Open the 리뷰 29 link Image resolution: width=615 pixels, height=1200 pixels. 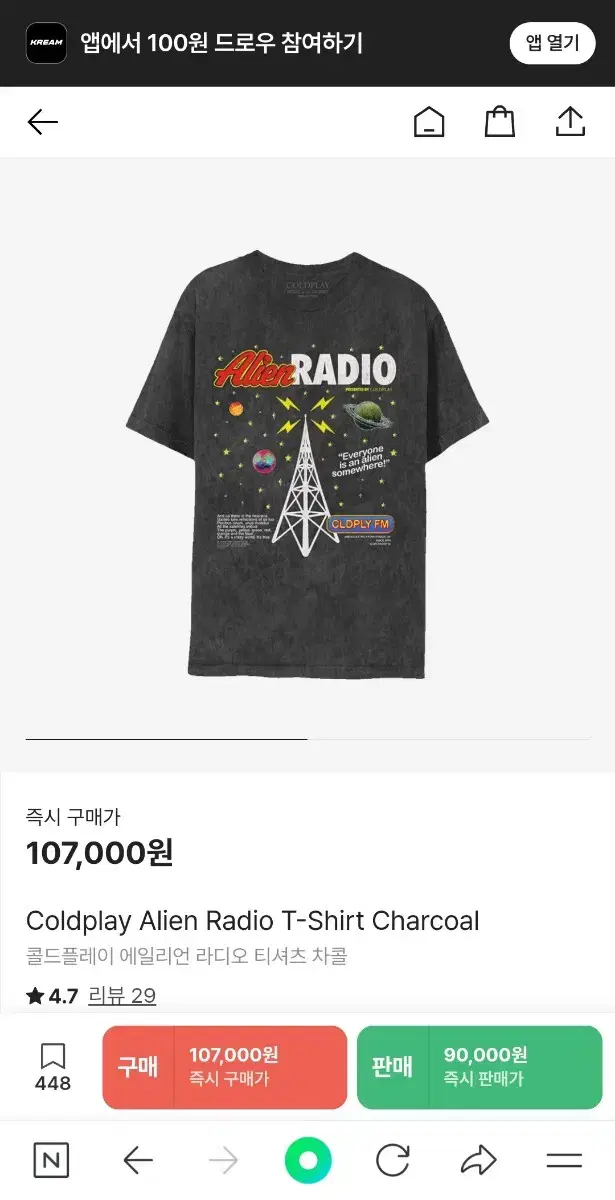point(122,995)
